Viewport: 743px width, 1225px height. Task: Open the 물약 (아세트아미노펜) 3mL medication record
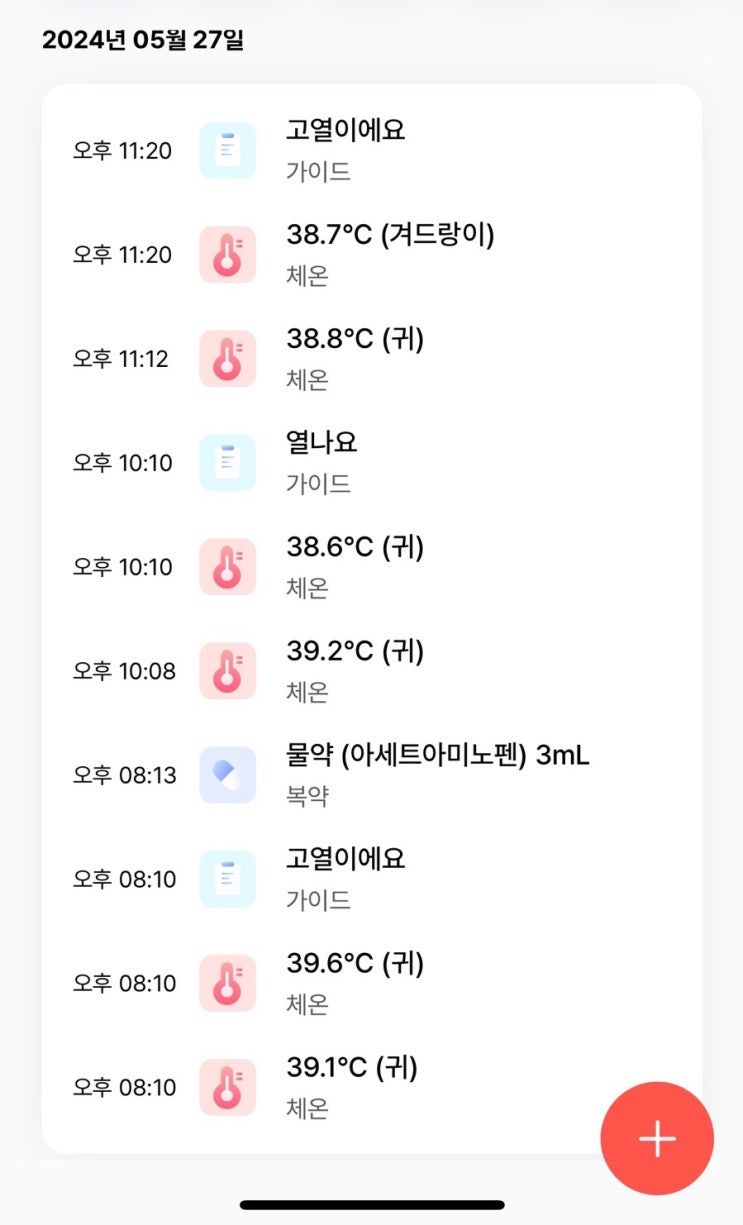(437, 774)
